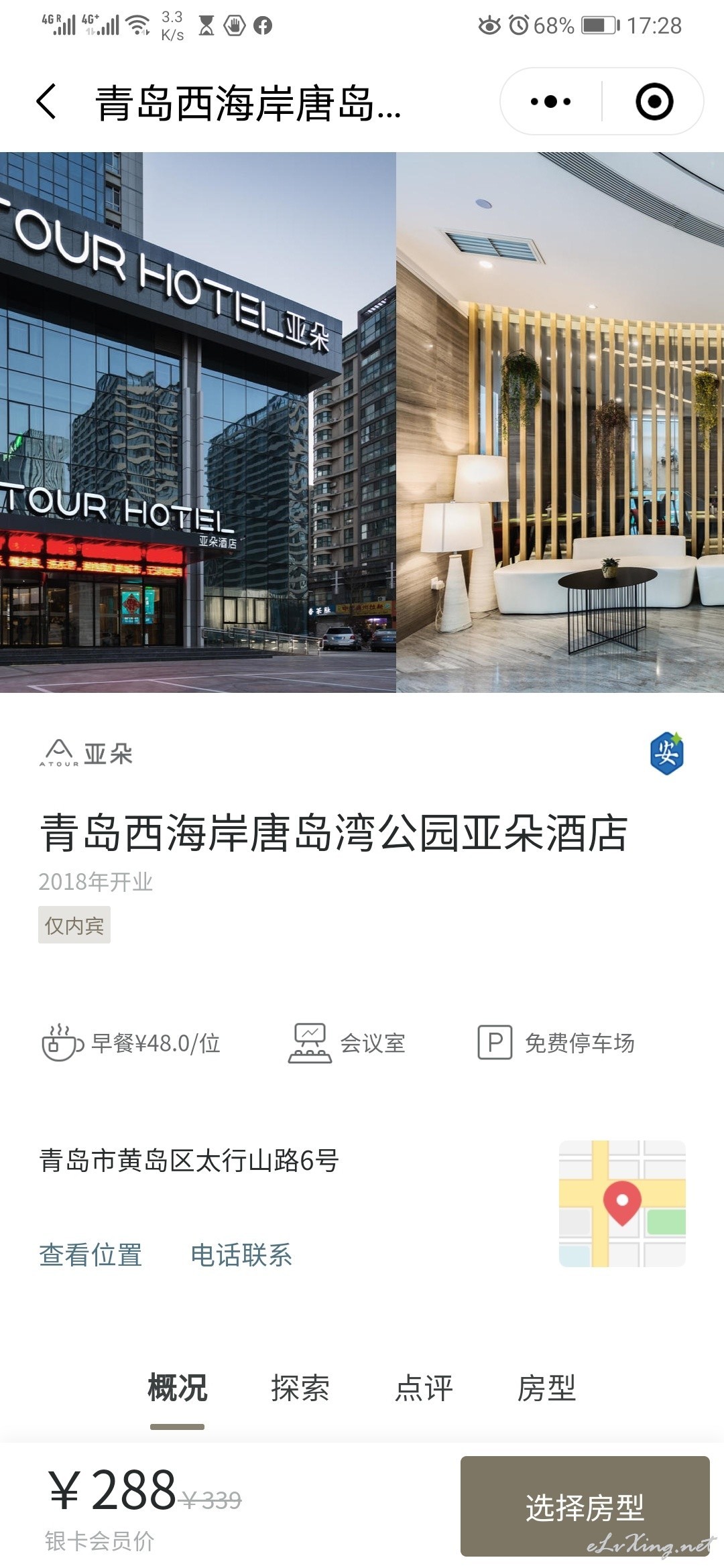
Task: Switch to the 点评 tab
Action: click(424, 1387)
